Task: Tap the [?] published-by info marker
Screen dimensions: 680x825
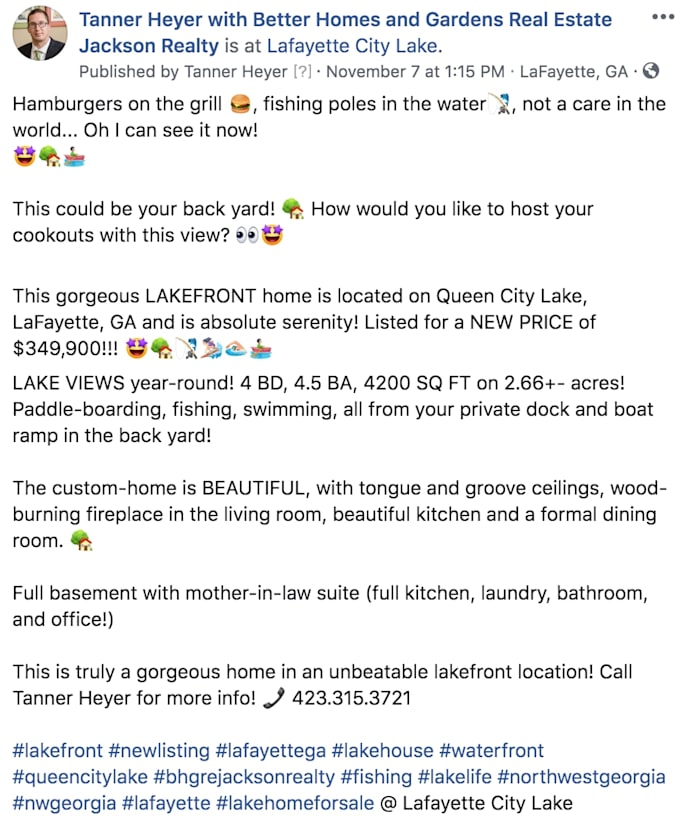Action: click(303, 72)
